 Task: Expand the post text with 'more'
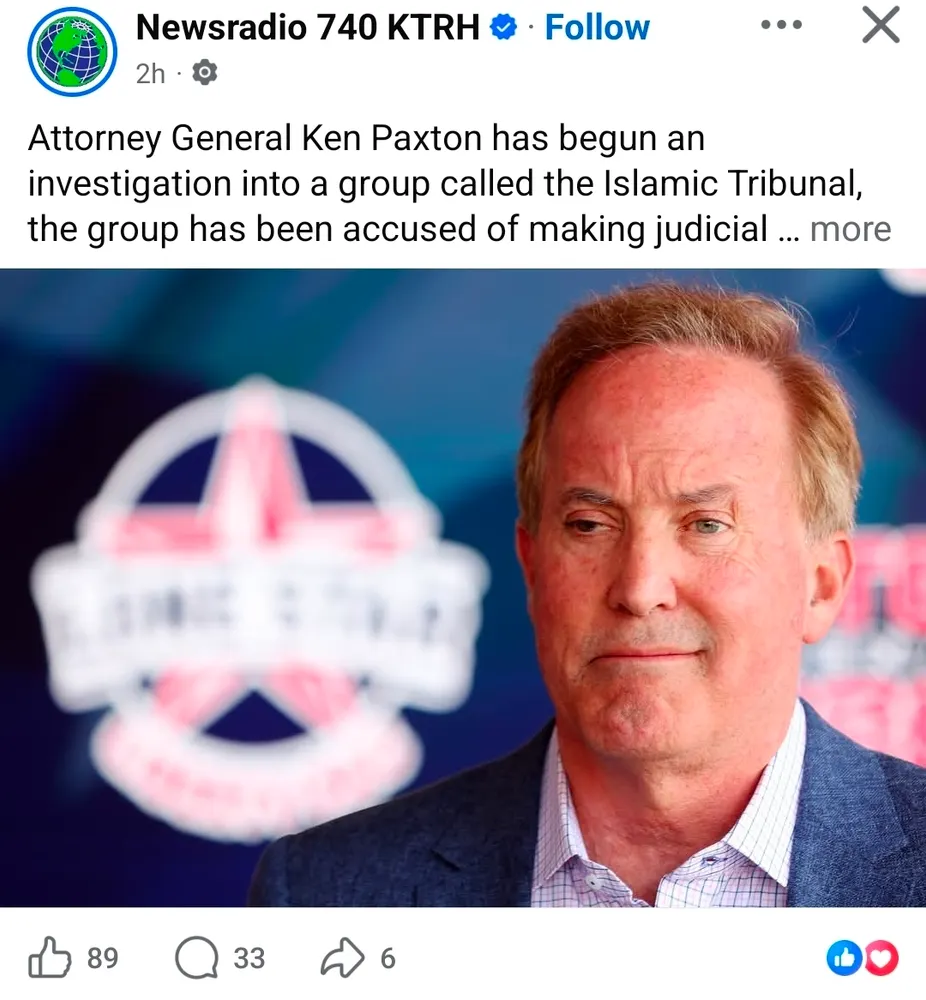pos(850,229)
